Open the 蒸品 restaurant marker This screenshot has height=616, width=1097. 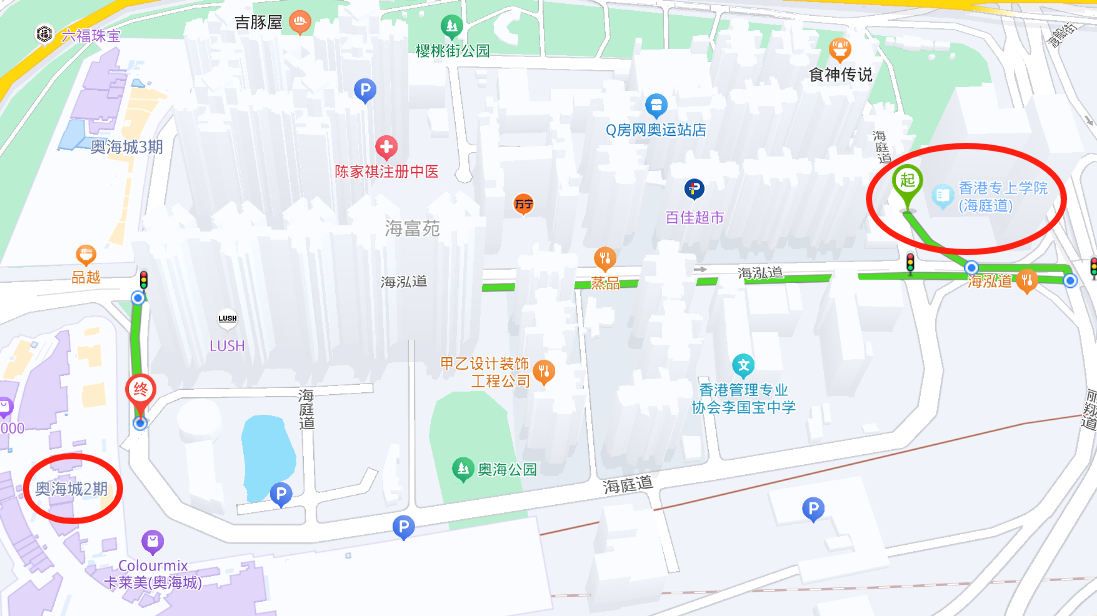click(605, 258)
